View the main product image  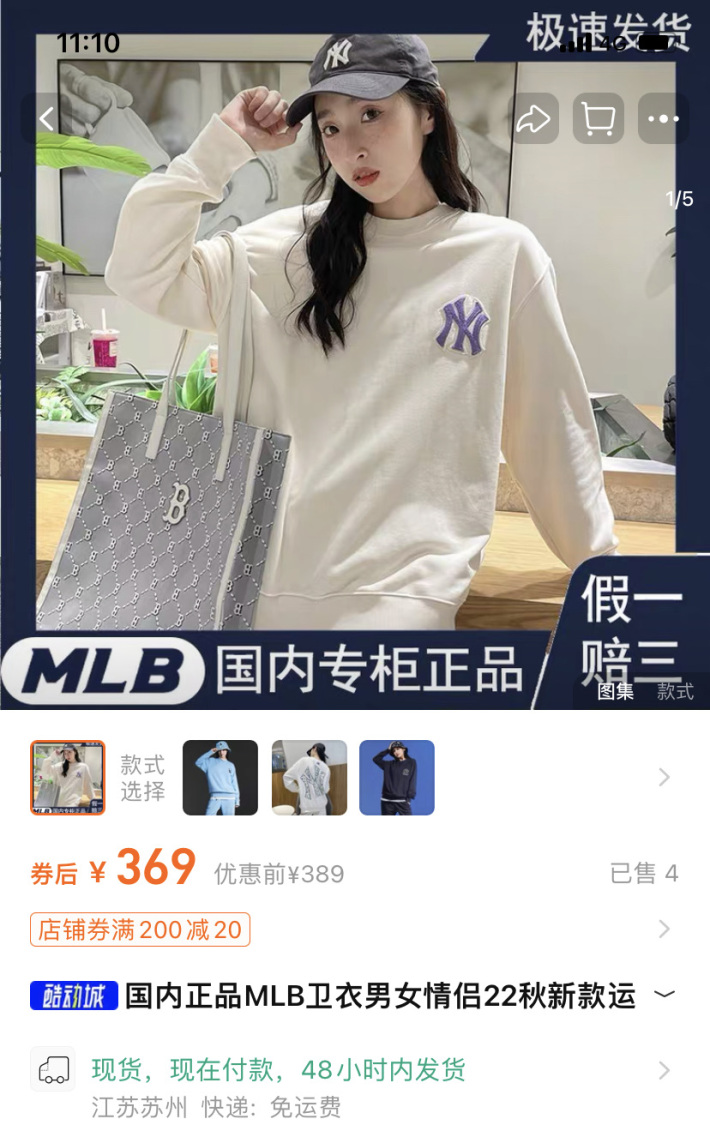tap(355, 380)
